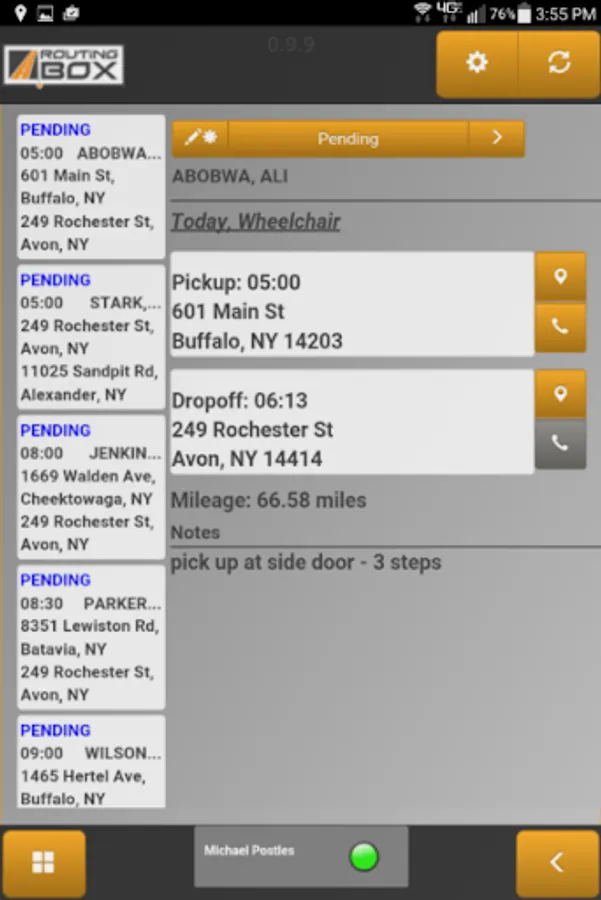This screenshot has height=900, width=601.
Task: Select the 05:00 ABOBWA pending trip
Action: (91, 187)
